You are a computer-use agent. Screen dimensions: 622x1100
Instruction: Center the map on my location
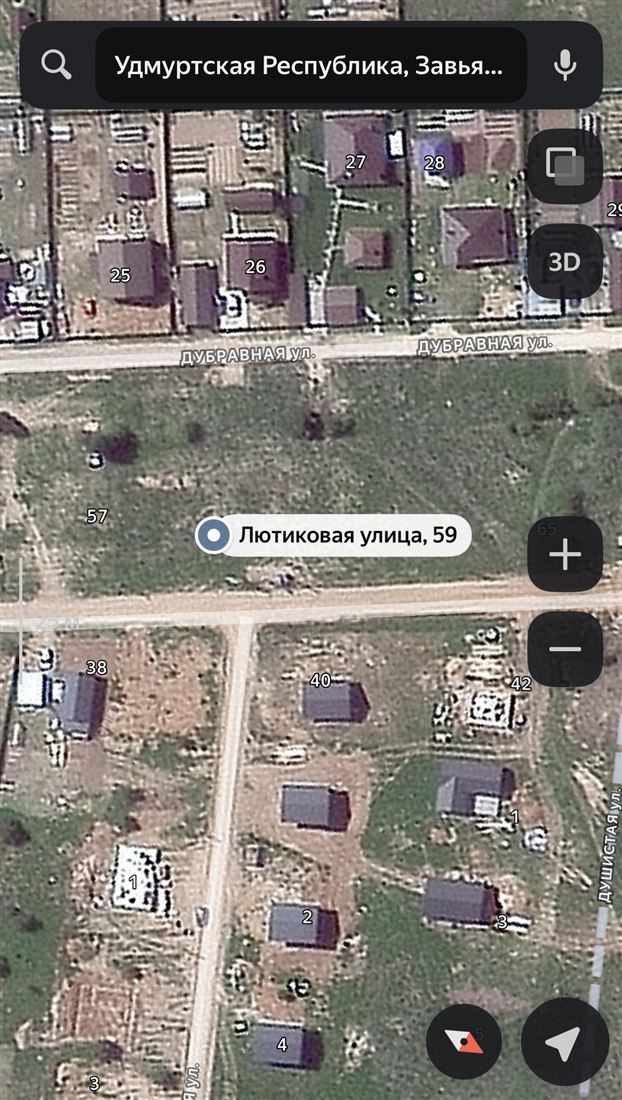coord(564,1041)
